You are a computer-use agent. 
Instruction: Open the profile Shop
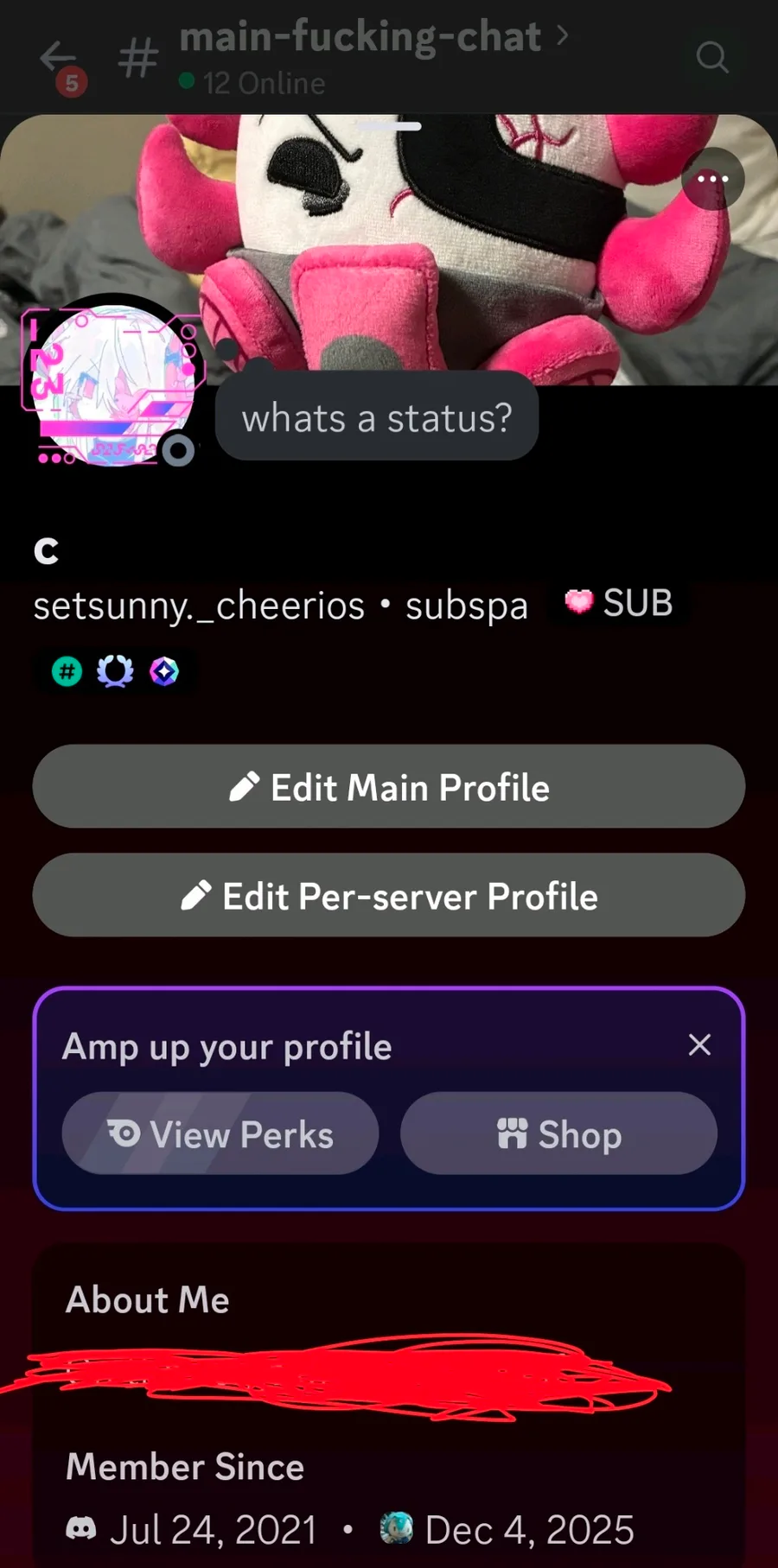coord(558,1133)
